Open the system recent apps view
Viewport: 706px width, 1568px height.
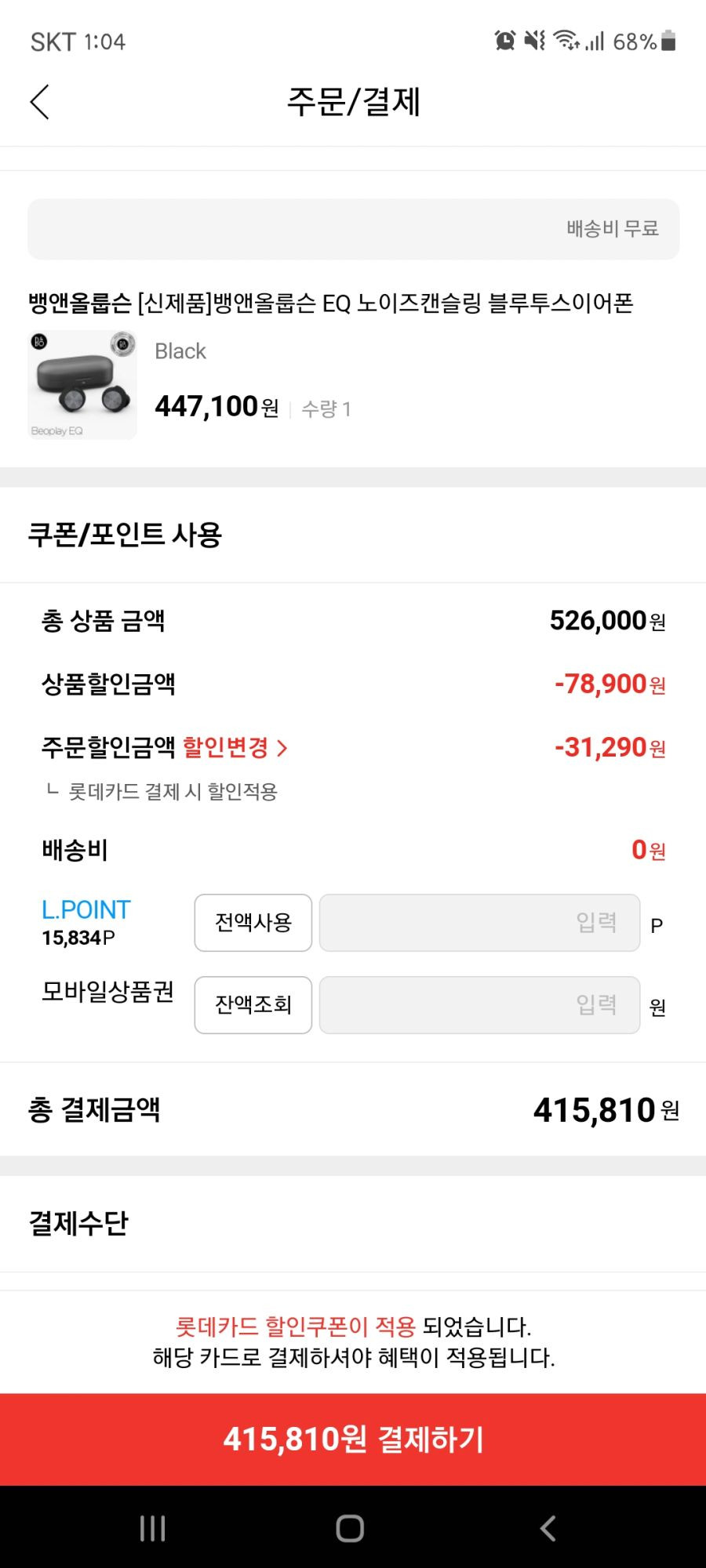tap(152, 1528)
